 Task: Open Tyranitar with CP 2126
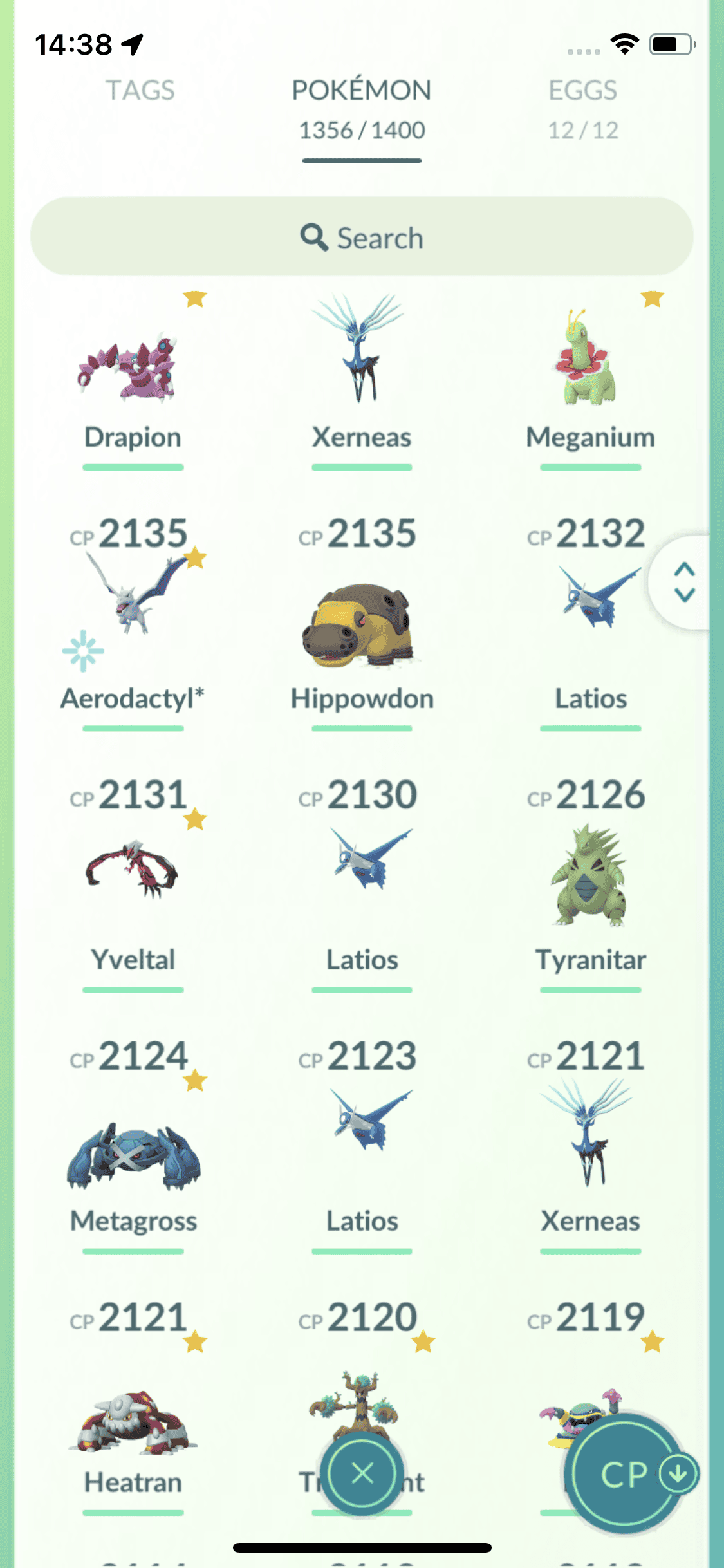[590, 875]
